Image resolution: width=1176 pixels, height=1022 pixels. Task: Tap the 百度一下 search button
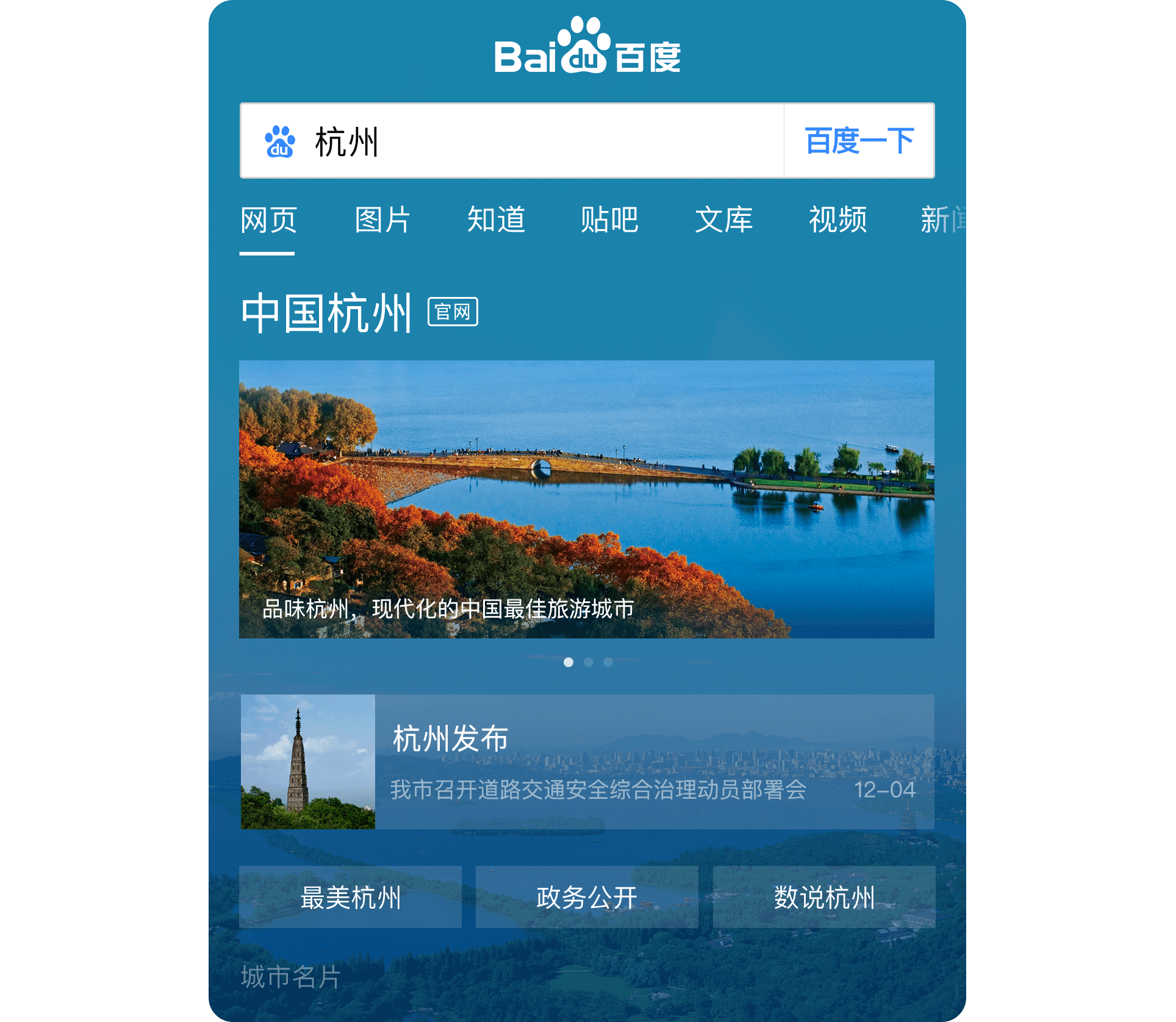pyautogui.click(x=859, y=141)
